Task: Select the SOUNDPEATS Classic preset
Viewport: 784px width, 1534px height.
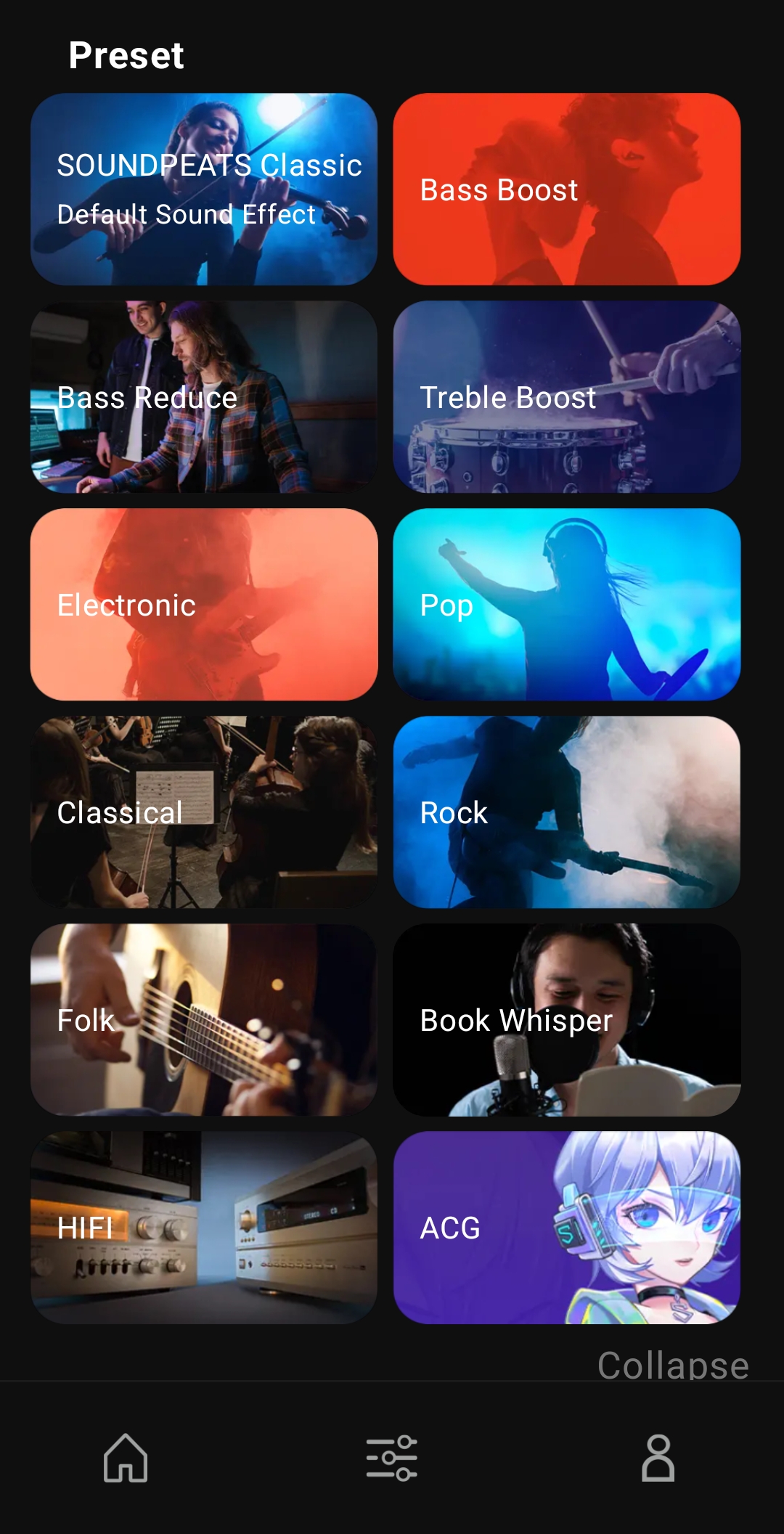Action: click(x=204, y=189)
